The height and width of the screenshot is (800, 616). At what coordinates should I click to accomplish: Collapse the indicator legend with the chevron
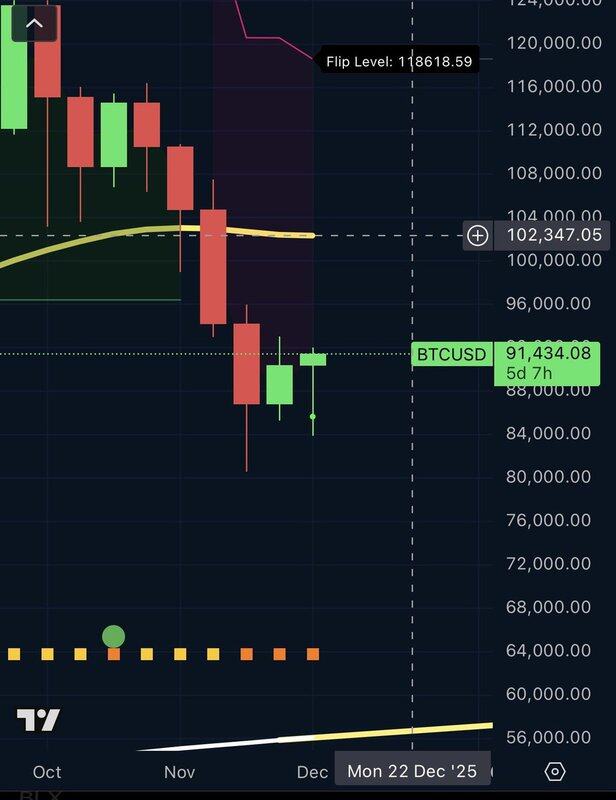(x=34, y=22)
